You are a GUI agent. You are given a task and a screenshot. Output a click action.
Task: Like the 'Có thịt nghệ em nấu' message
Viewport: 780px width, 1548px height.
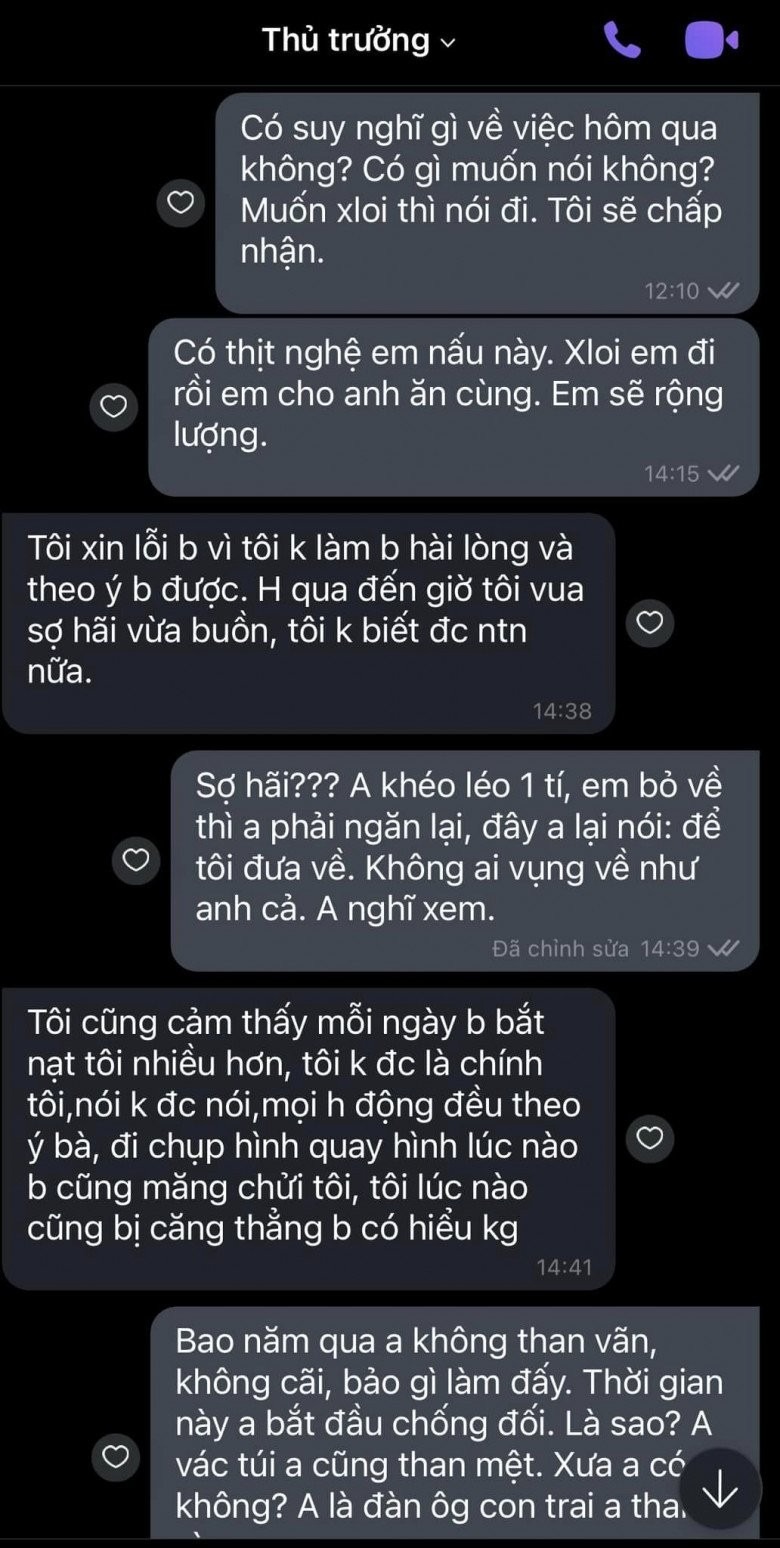114,406
